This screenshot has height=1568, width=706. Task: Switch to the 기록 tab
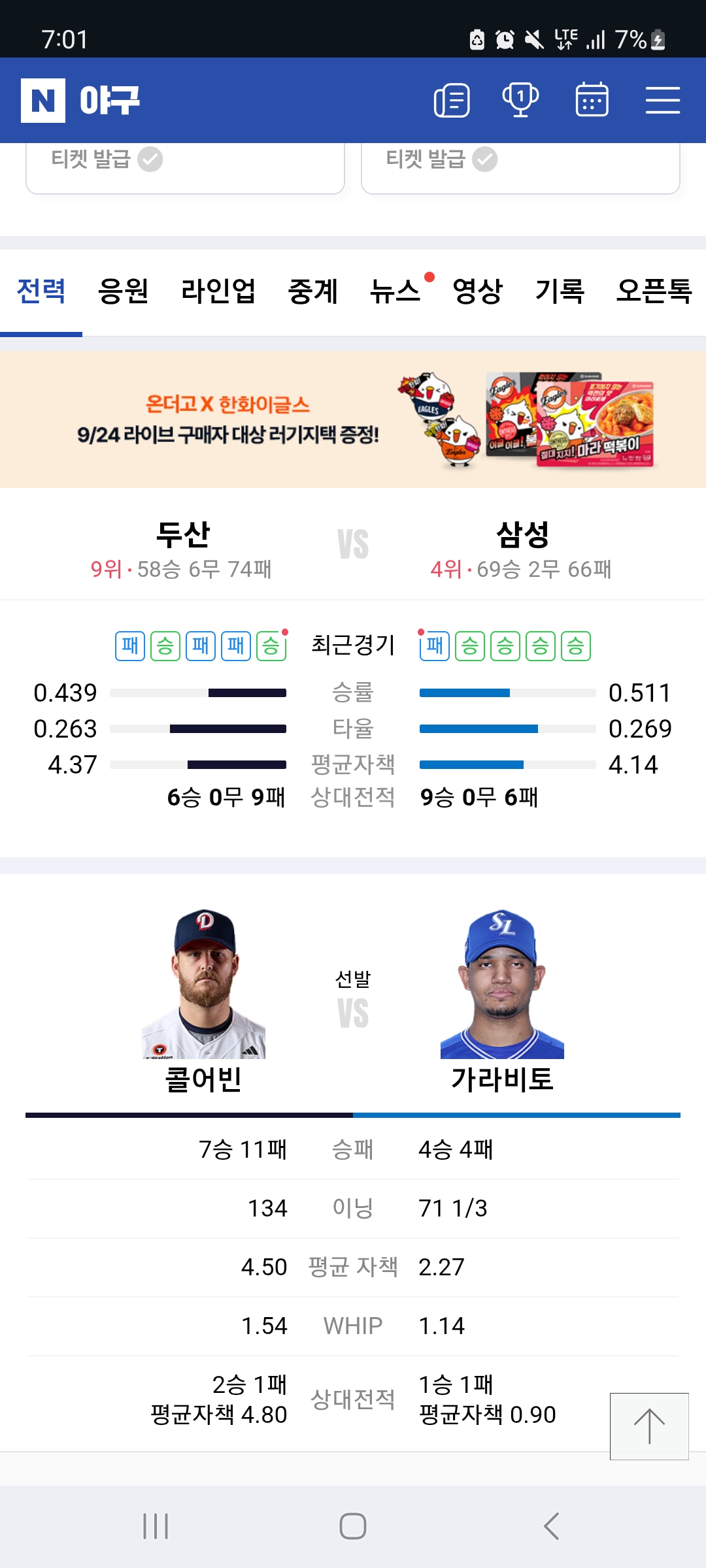click(560, 291)
